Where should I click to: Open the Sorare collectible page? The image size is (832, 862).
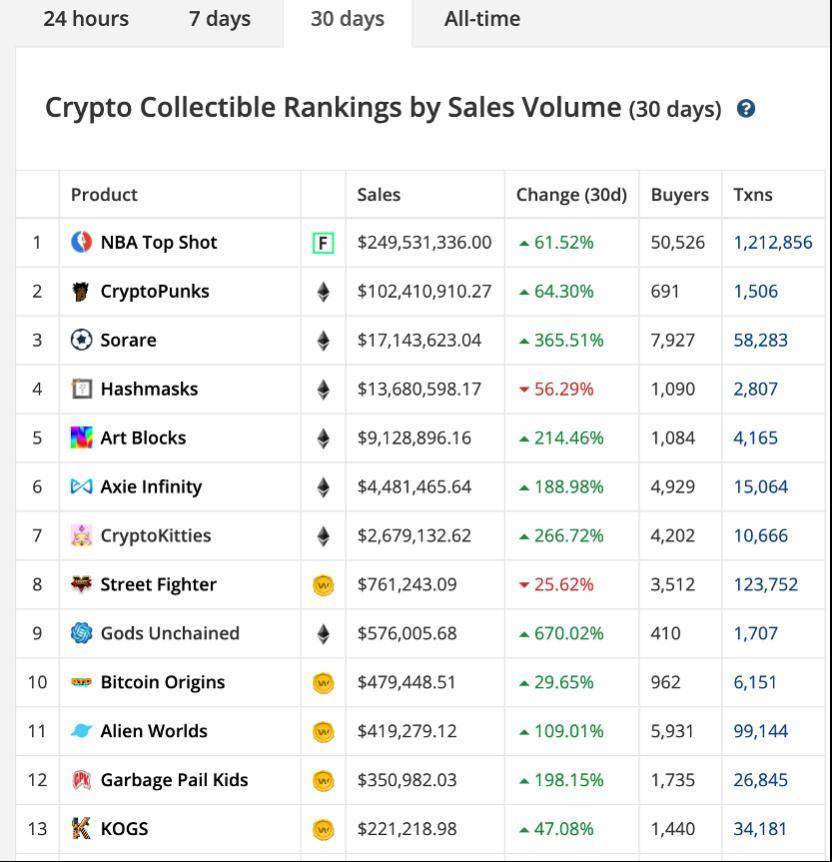coord(128,340)
